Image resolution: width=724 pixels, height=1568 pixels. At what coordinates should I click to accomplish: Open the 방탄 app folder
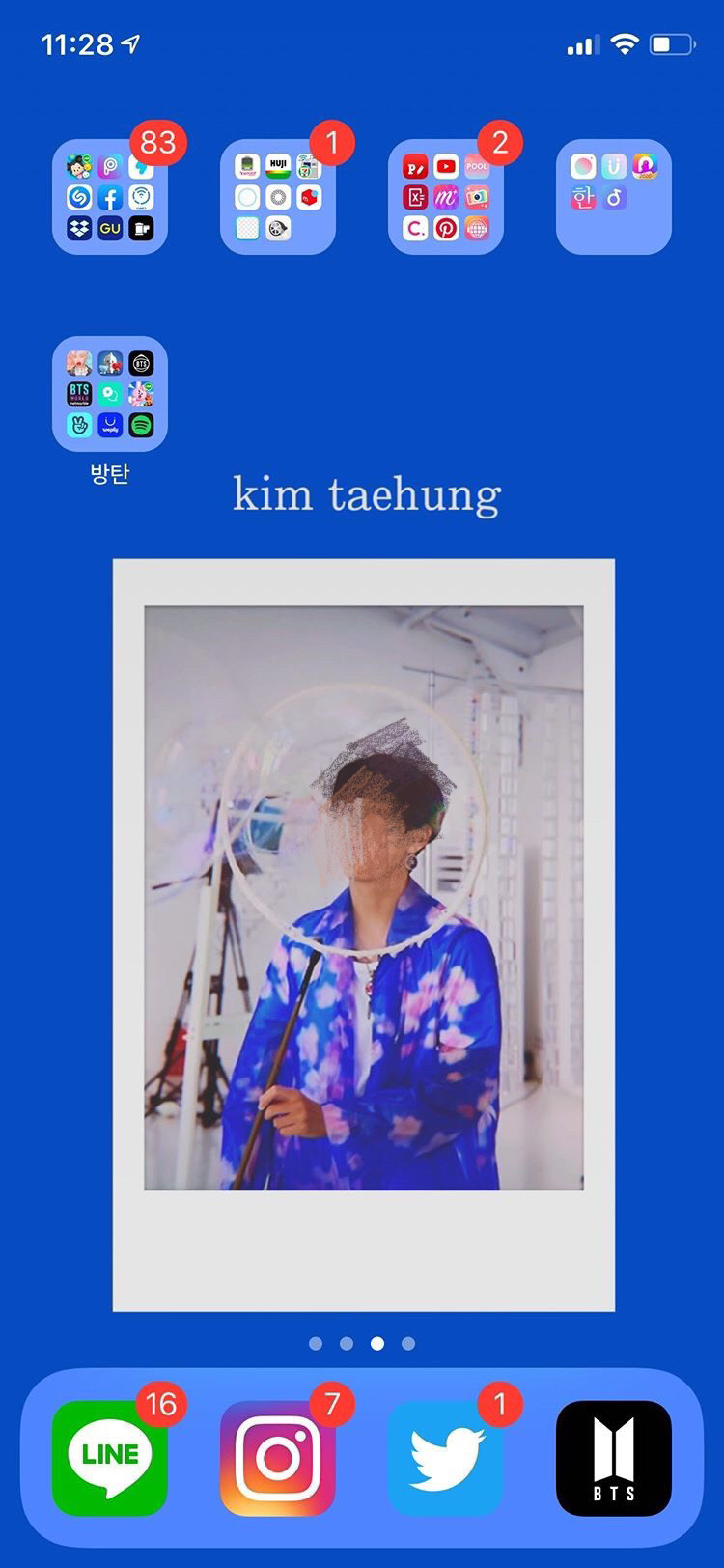pos(110,394)
